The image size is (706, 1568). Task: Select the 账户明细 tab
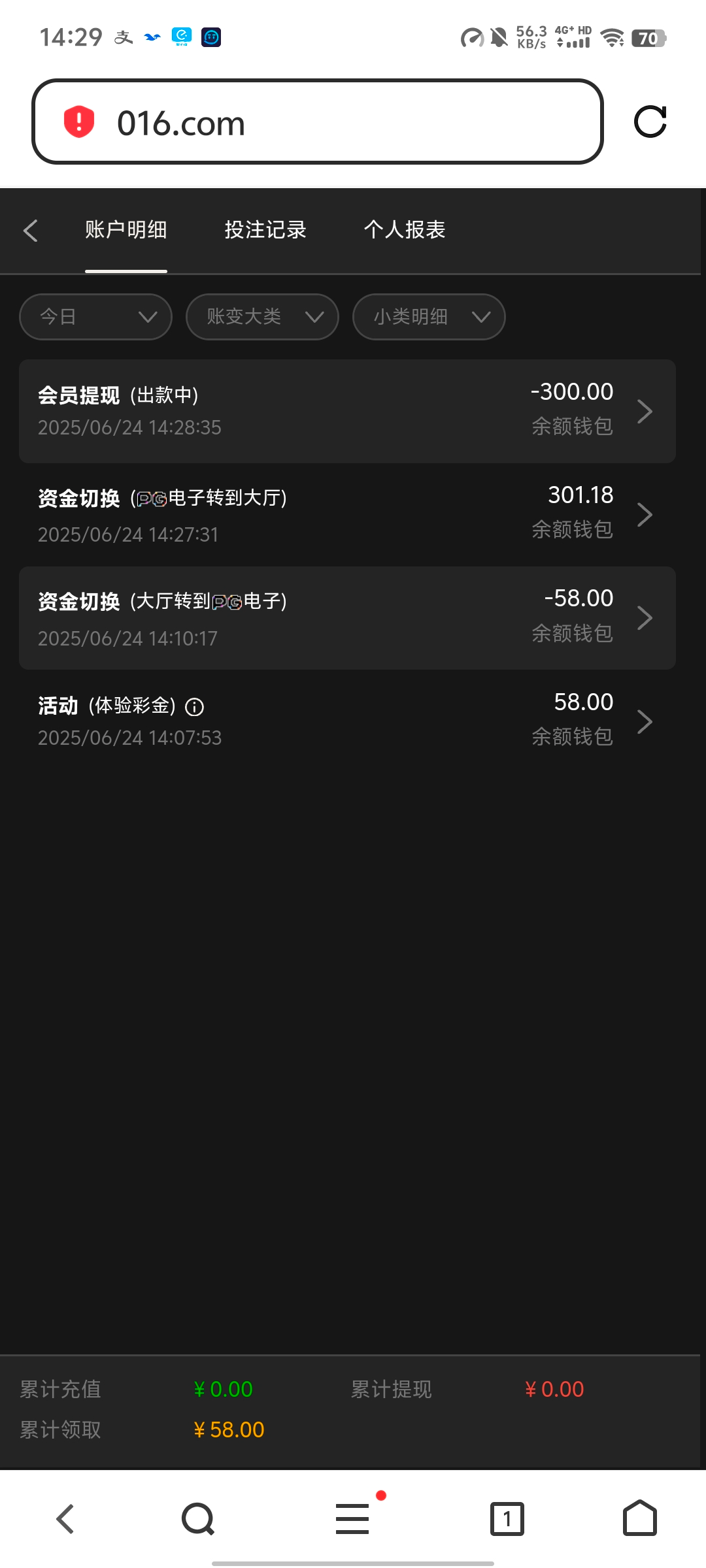126,230
